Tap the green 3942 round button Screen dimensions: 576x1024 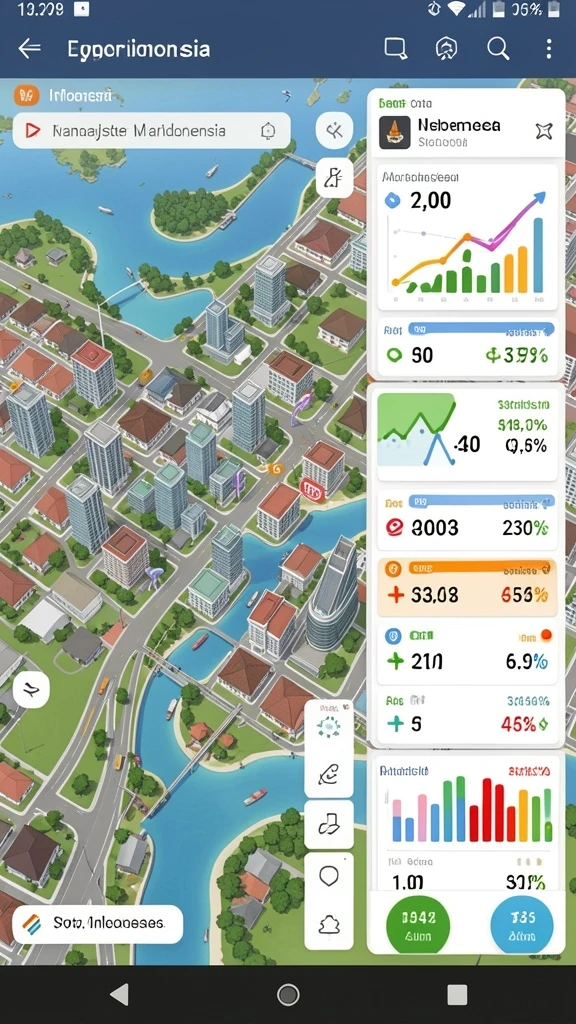pos(418,925)
